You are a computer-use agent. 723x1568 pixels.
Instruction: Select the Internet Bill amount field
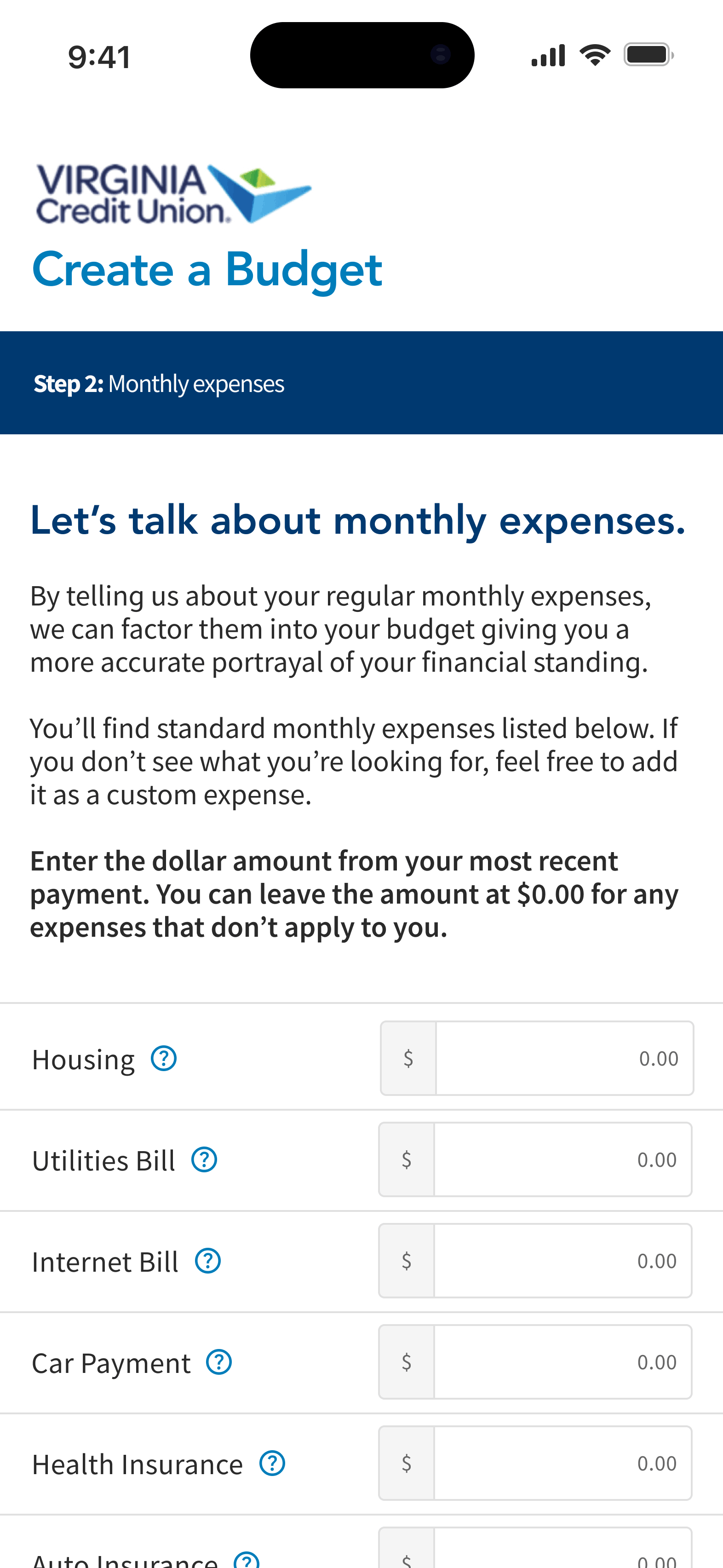point(562,1261)
